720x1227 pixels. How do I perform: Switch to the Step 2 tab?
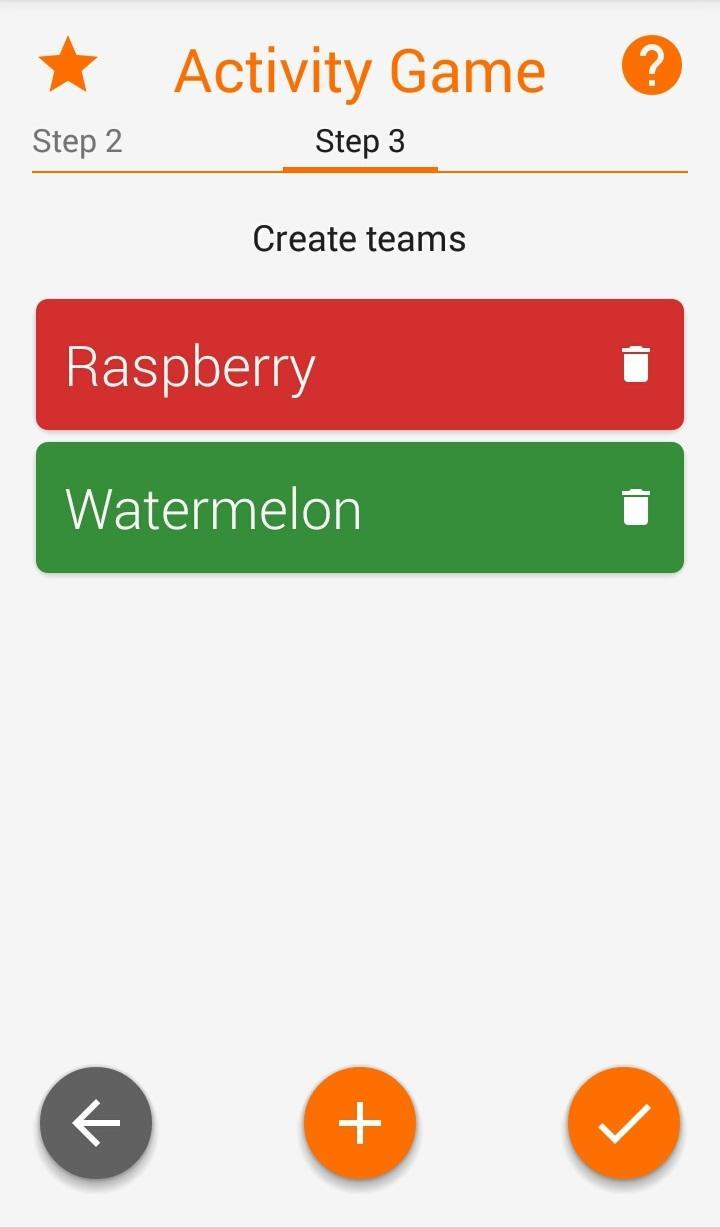[77, 142]
